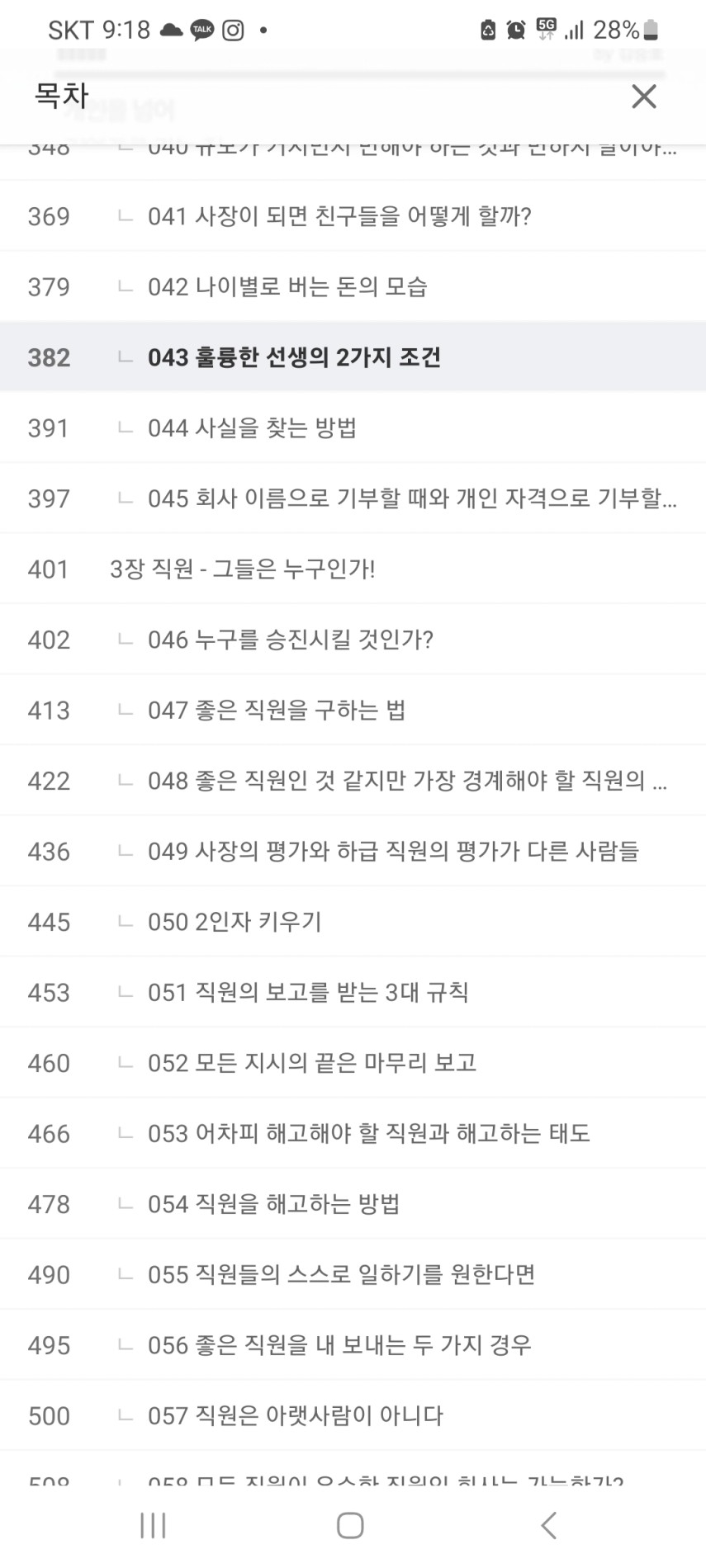Select 054 직원을 해고하는 방법

tap(353, 1204)
